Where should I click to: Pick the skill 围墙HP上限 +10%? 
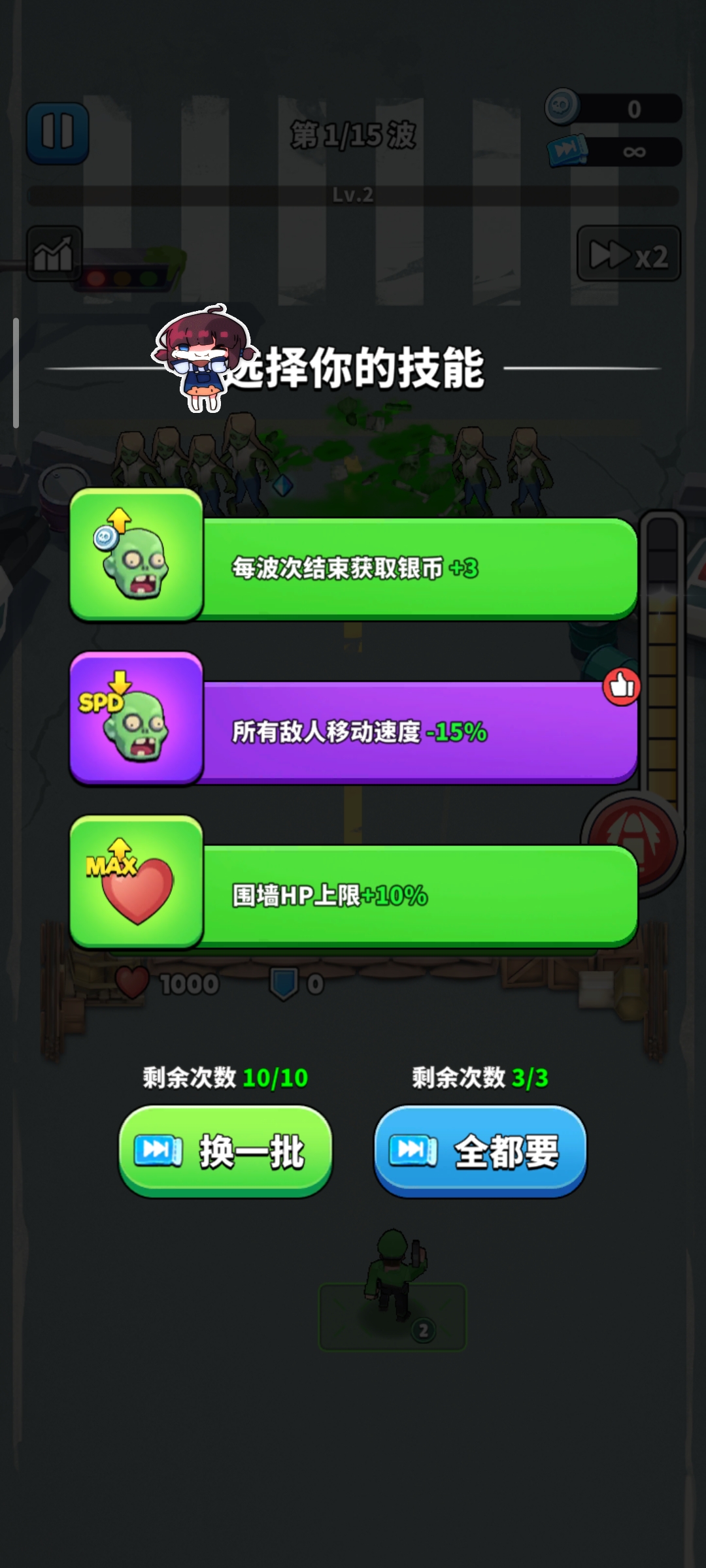click(353, 894)
